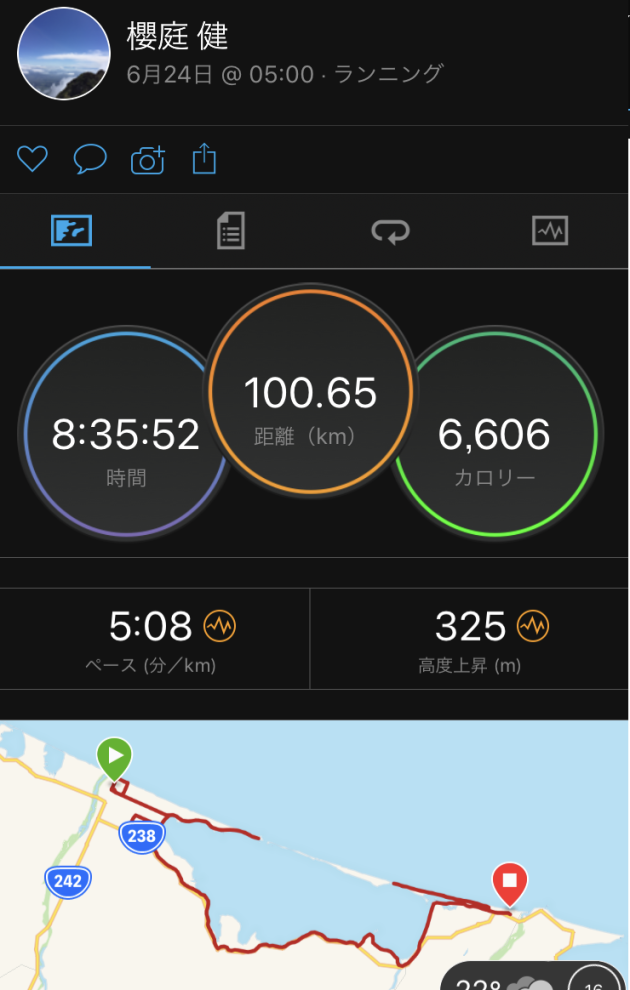630x990 pixels.
Task: Switch to the stats list tab
Action: point(231,232)
